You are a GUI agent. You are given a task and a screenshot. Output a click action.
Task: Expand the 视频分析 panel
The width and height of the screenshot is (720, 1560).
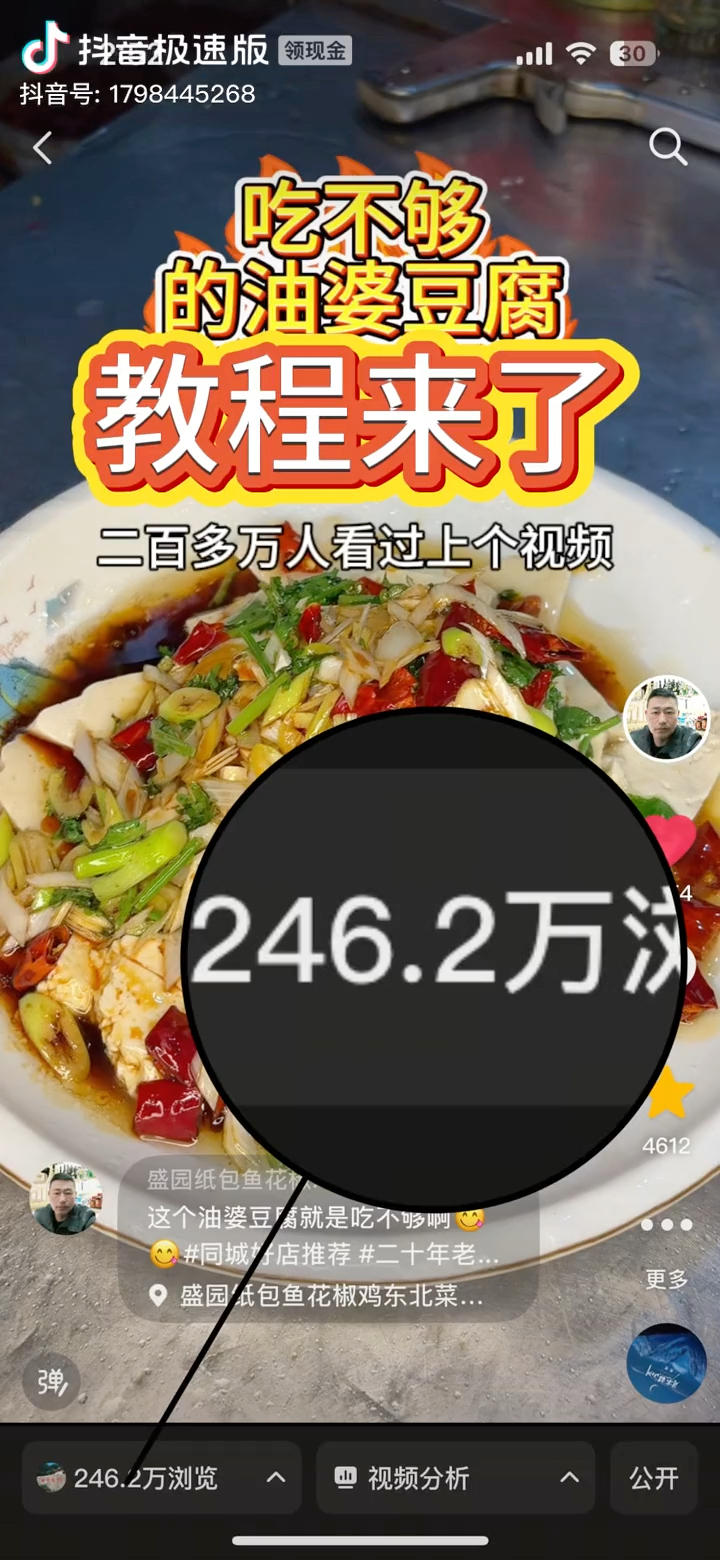pyautogui.click(x=455, y=1477)
